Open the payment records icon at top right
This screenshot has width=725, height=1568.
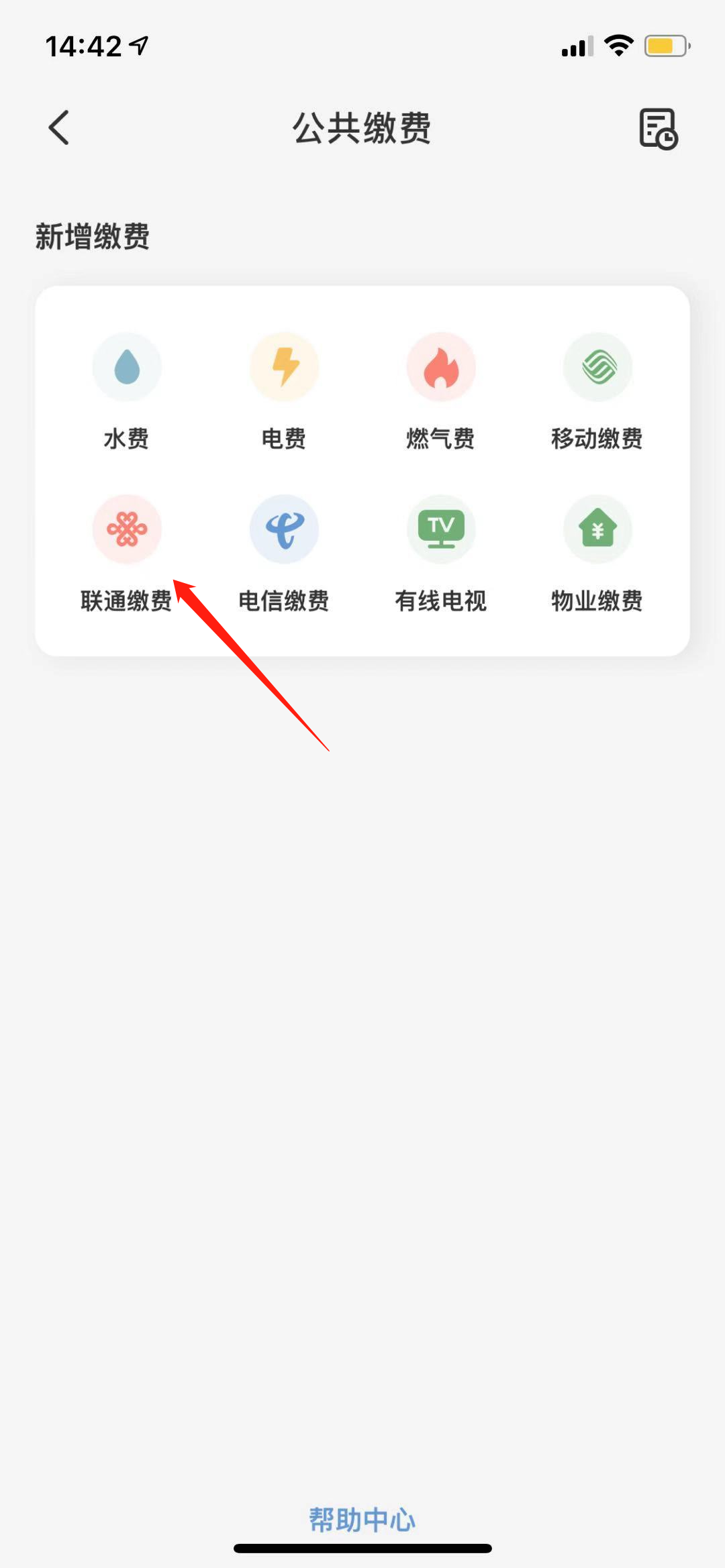[657, 129]
